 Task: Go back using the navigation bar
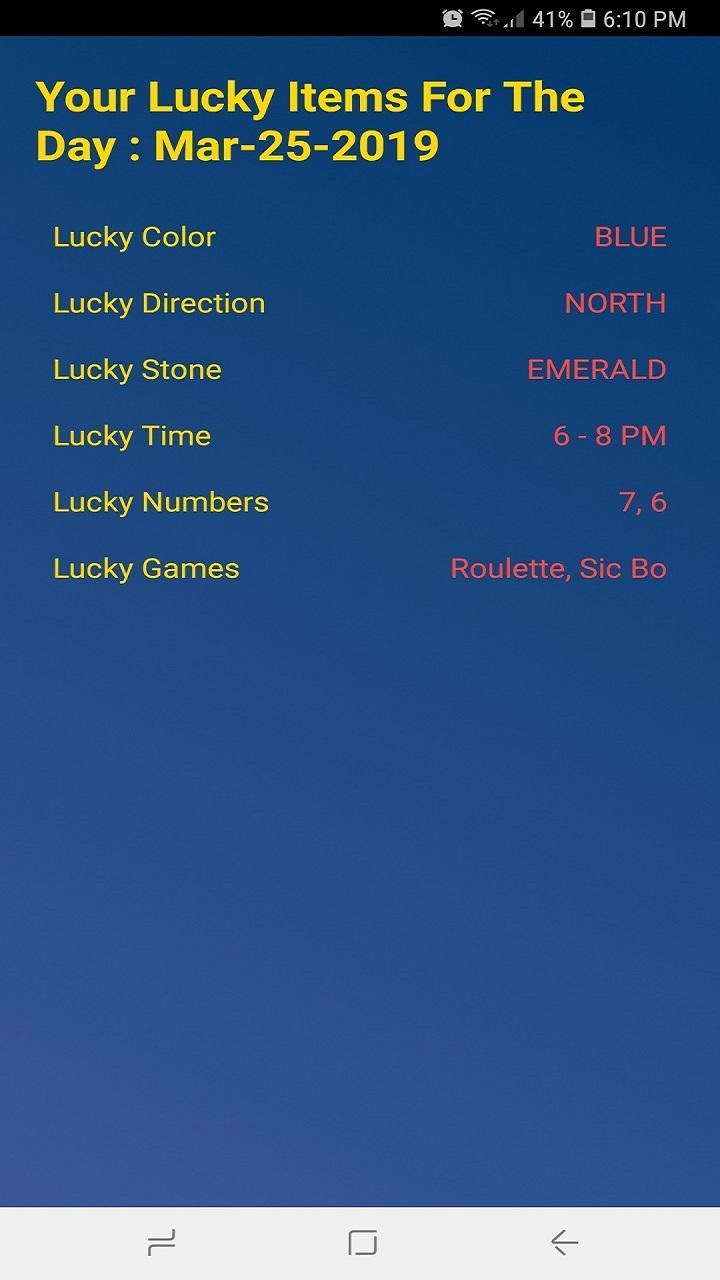[x=564, y=1243]
